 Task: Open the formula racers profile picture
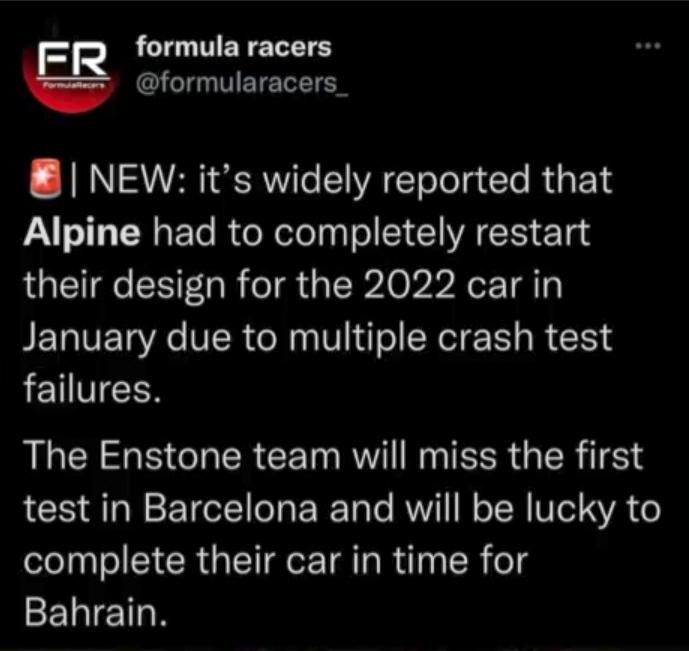tap(67, 72)
